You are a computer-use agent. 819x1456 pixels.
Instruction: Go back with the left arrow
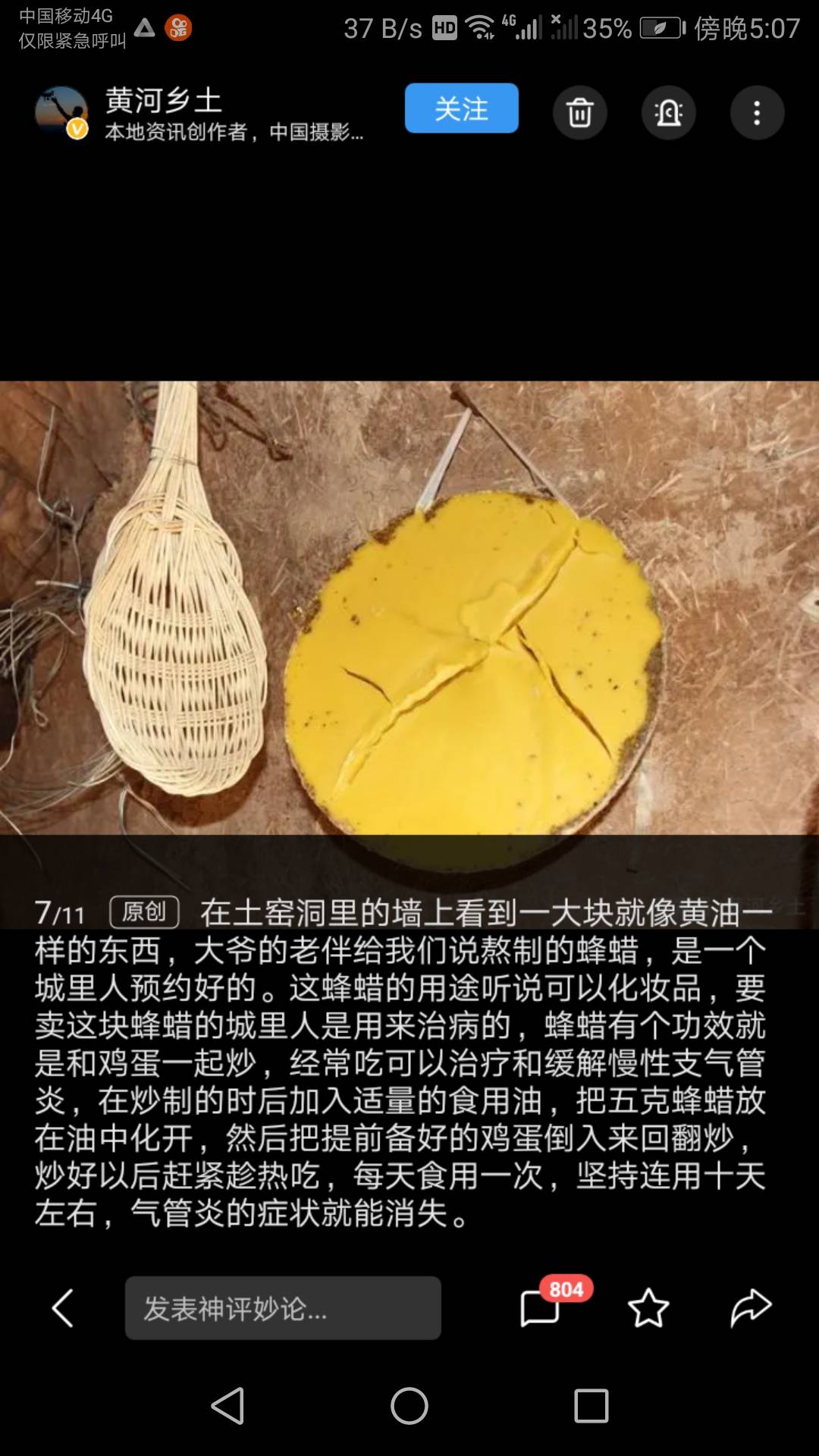[x=62, y=1308]
